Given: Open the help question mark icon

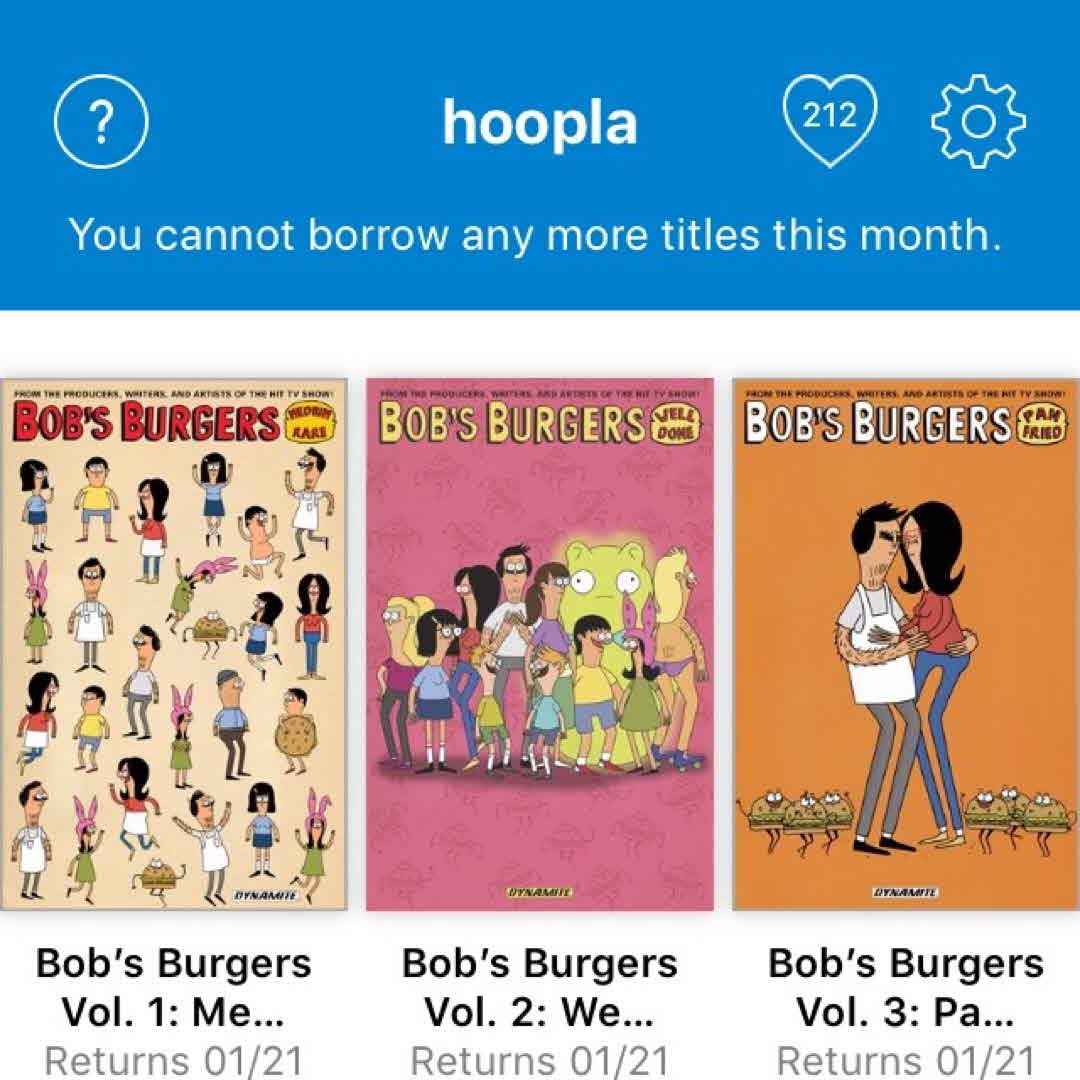Looking at the screenshot, I should click(x=101, y=122).
